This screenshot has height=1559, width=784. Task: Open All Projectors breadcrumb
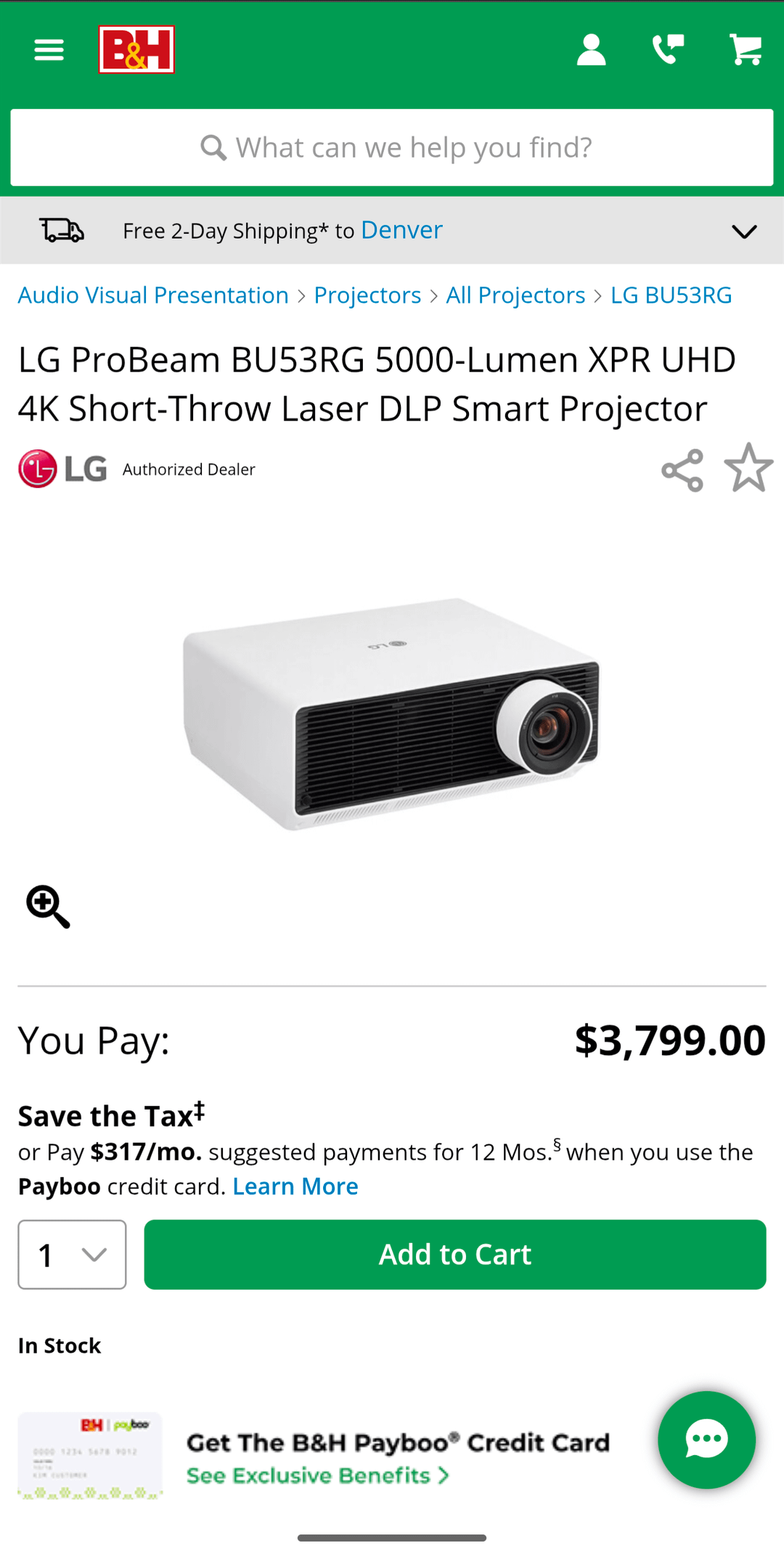coord(515,296)
